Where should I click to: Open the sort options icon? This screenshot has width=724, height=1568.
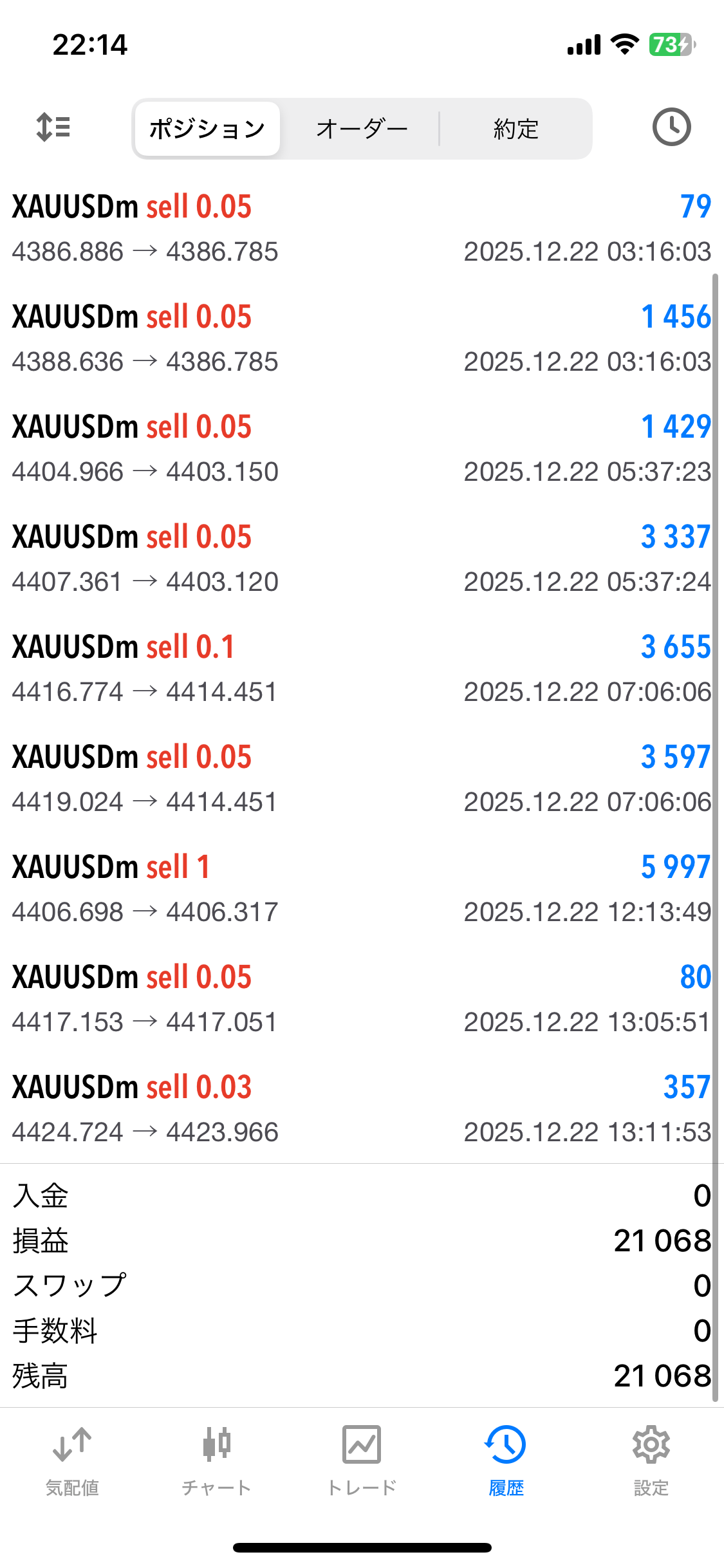click(x=53, y=127)
